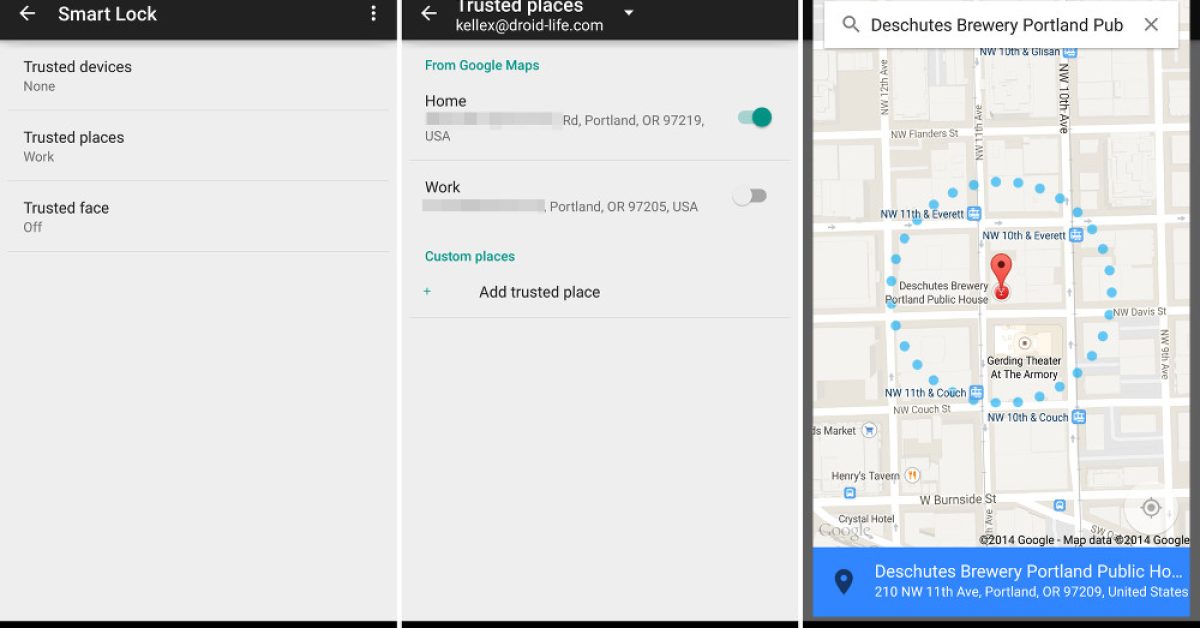This screenshot has width=1200, height=628.
Task: Expand the kellex@droid-life.com account dropdown
Action: pyautogui.click(x=629, y=13)
